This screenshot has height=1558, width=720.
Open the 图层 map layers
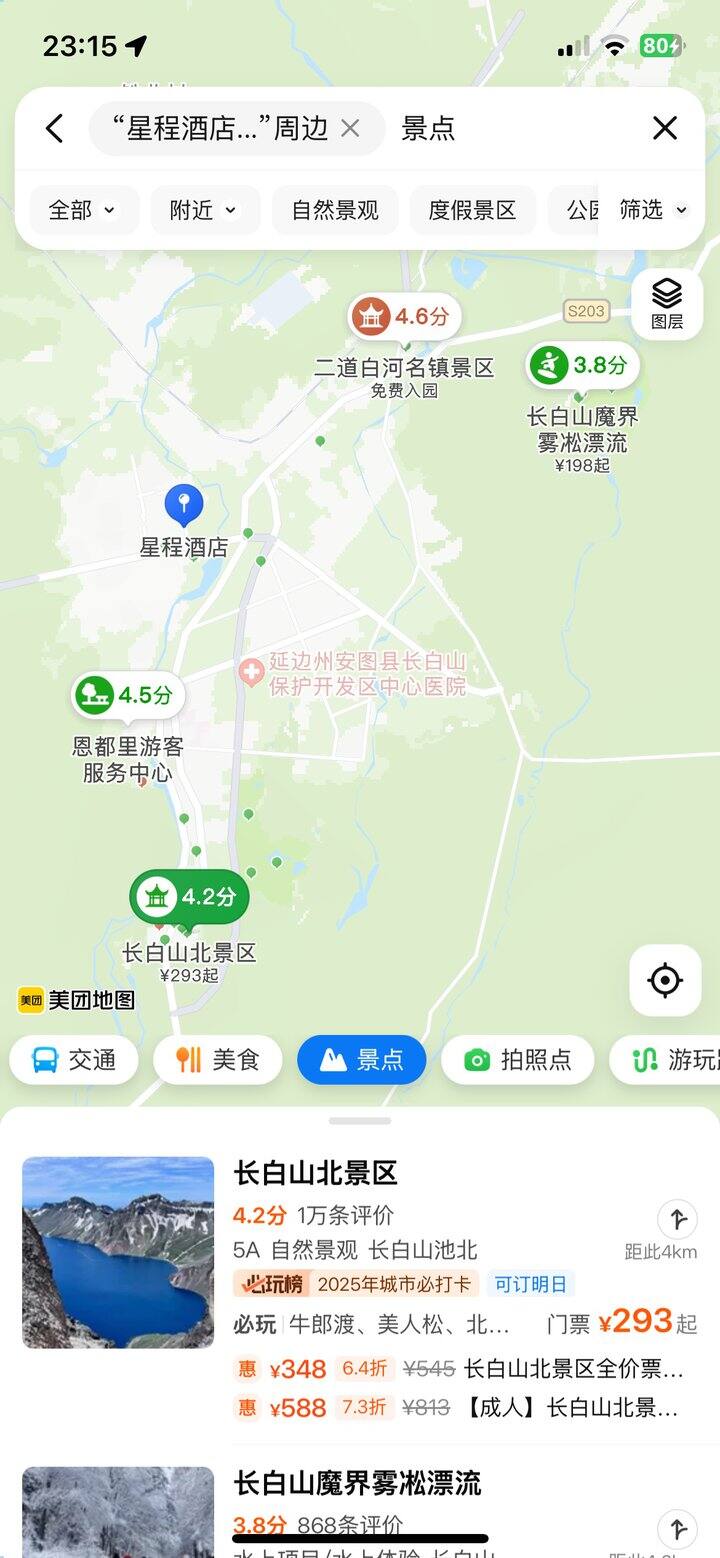[x=667, y=303]
